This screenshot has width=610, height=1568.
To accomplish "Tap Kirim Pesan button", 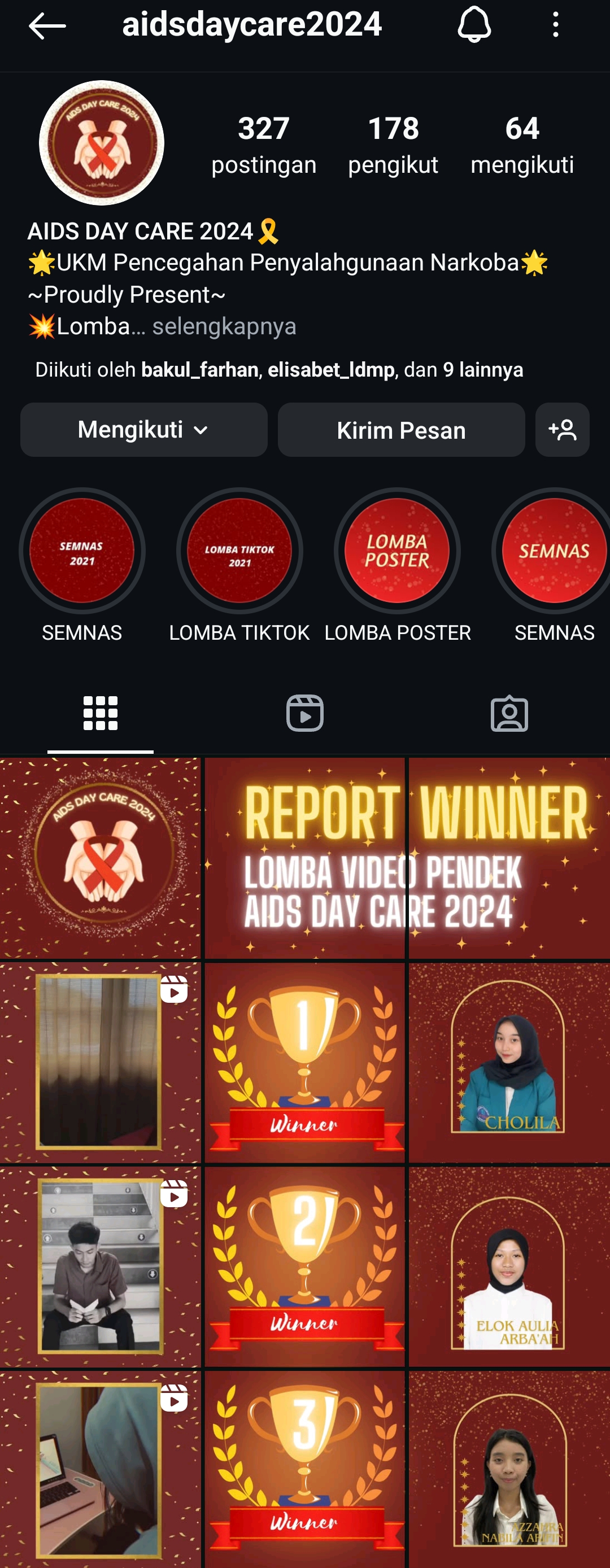I will (401, 430).
